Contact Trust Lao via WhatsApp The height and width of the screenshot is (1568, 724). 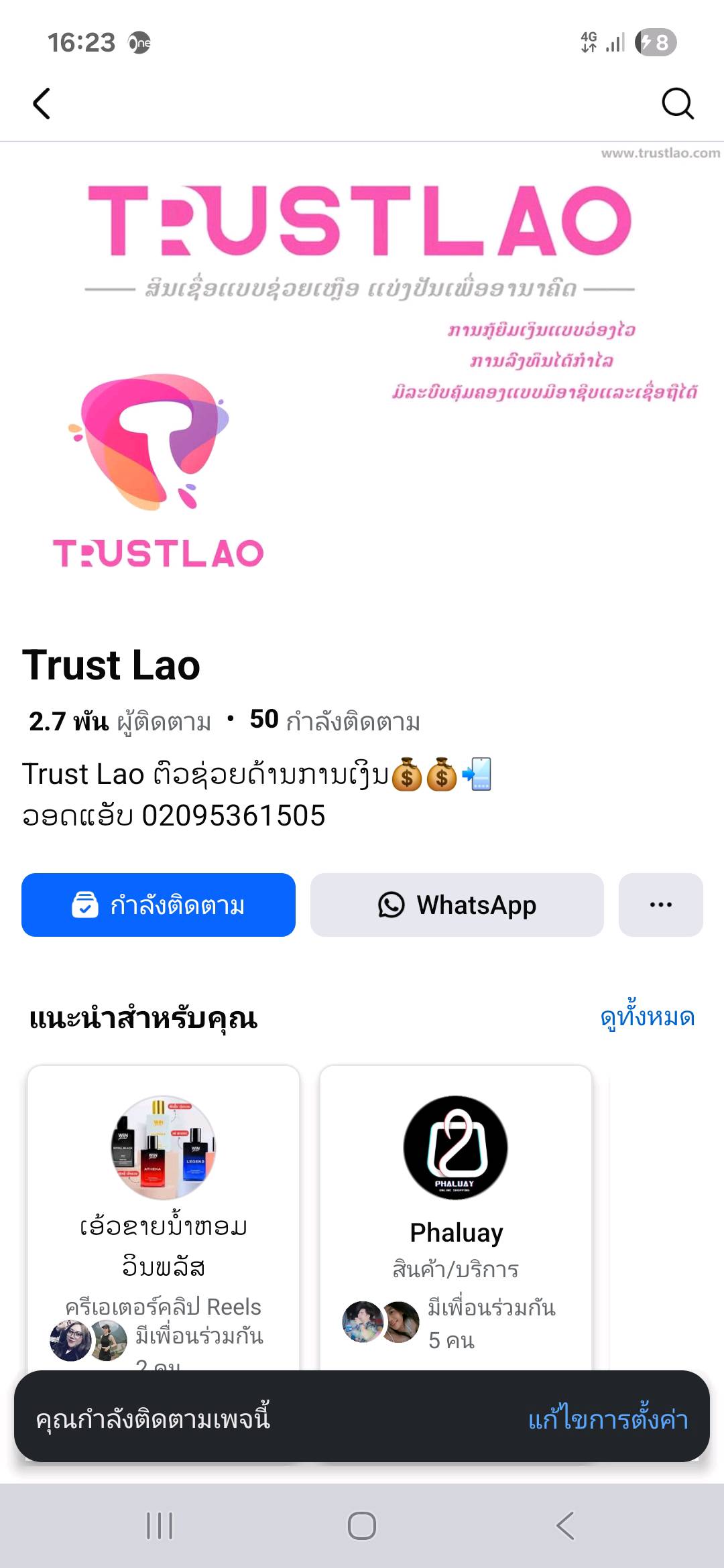tap(457, 905)
